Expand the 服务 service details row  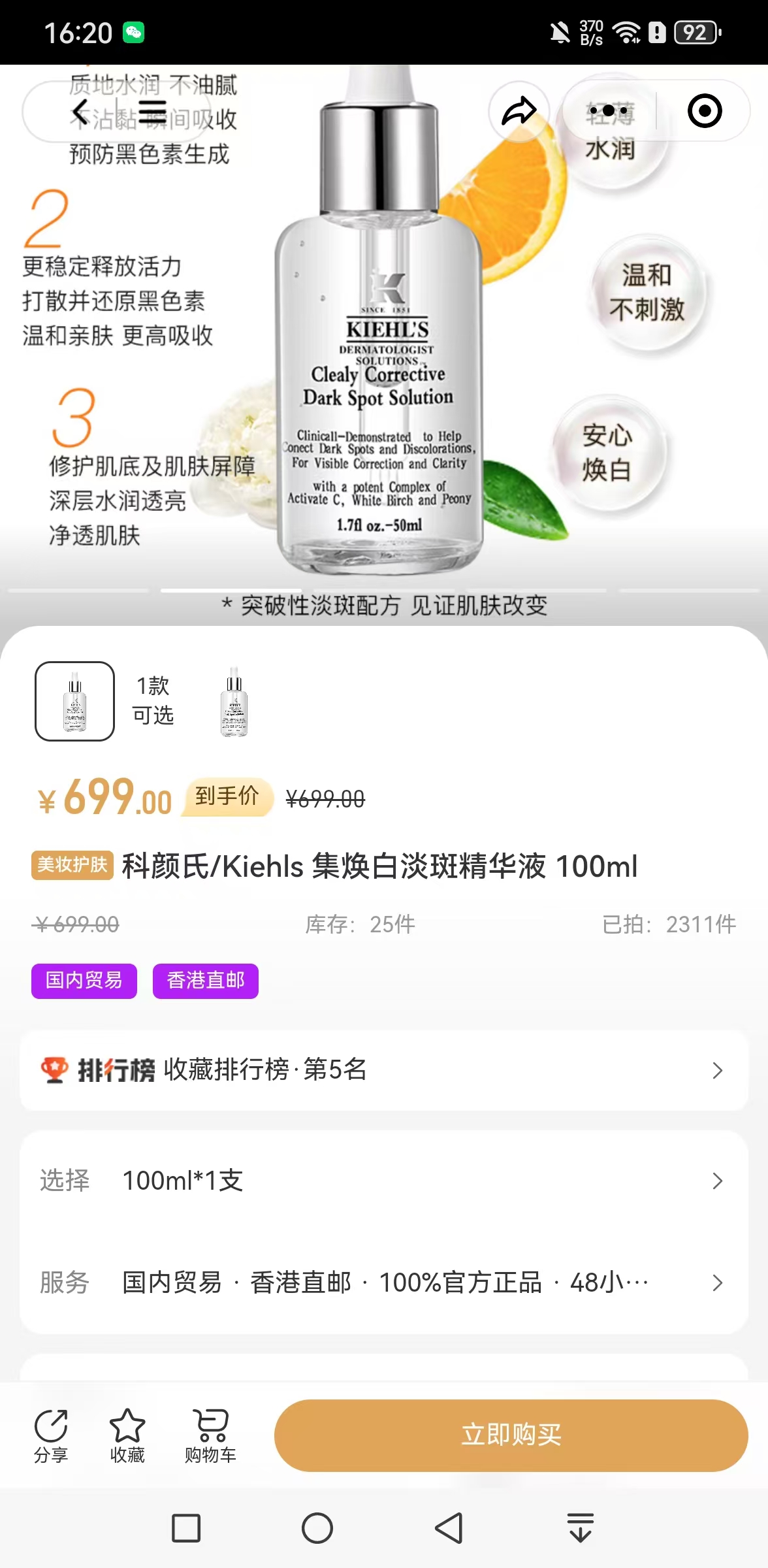[x=384, y=1282]
